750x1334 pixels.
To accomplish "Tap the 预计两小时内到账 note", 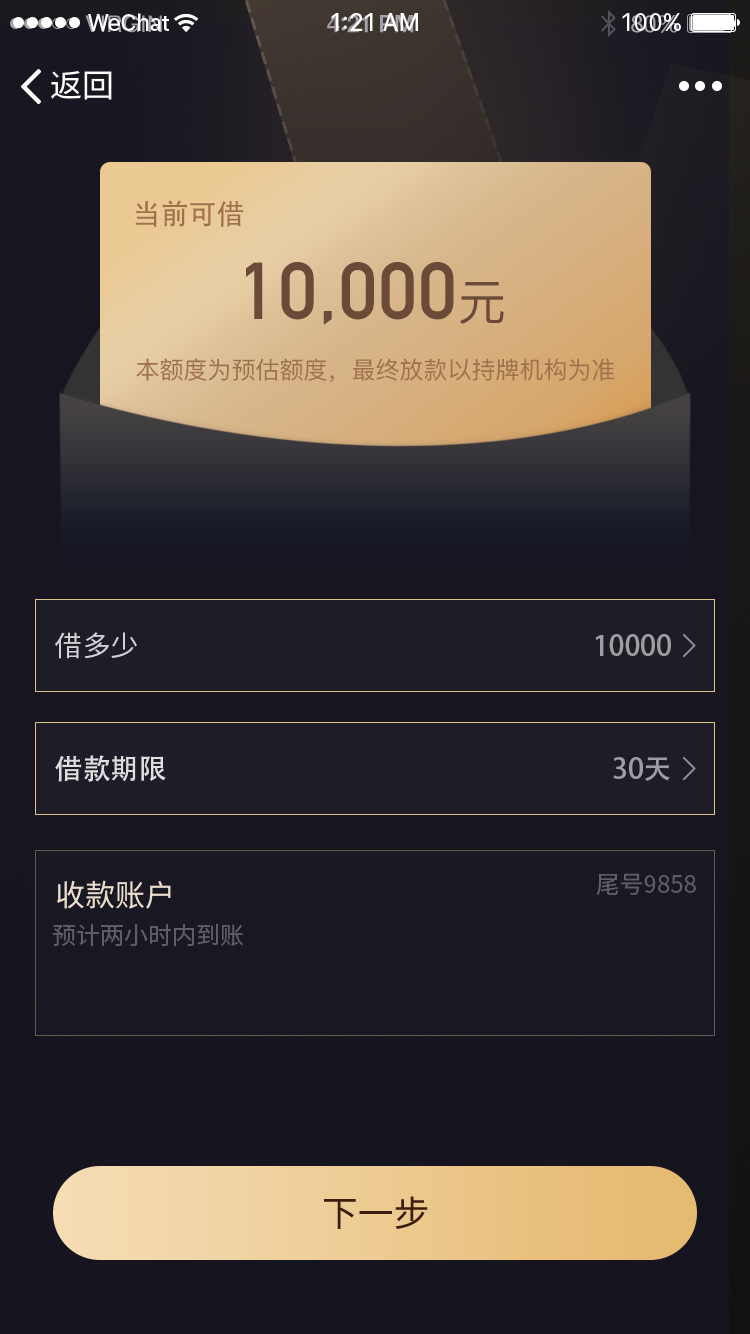I will (148, 935).
